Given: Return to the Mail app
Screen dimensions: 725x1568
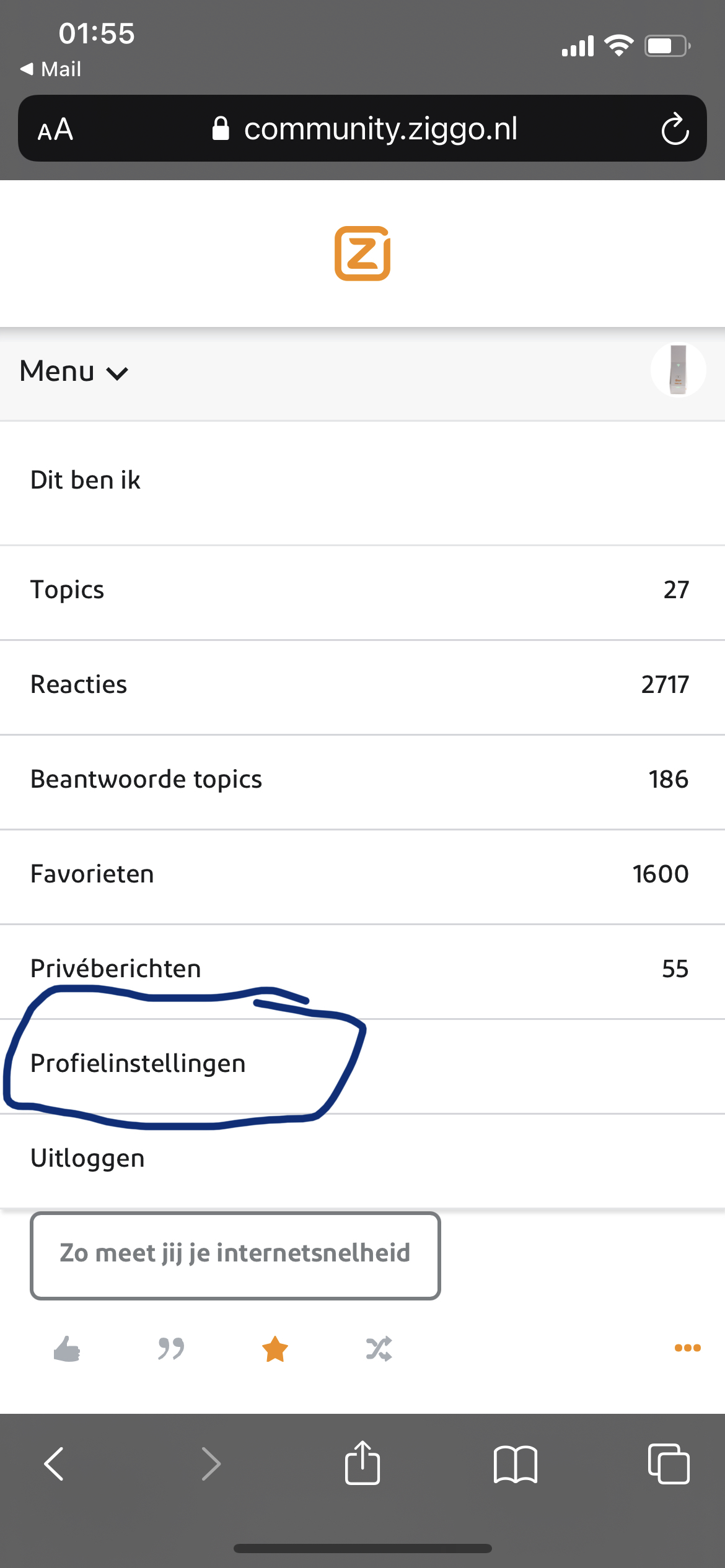Looking at the screenshot, I should (51, 69).
